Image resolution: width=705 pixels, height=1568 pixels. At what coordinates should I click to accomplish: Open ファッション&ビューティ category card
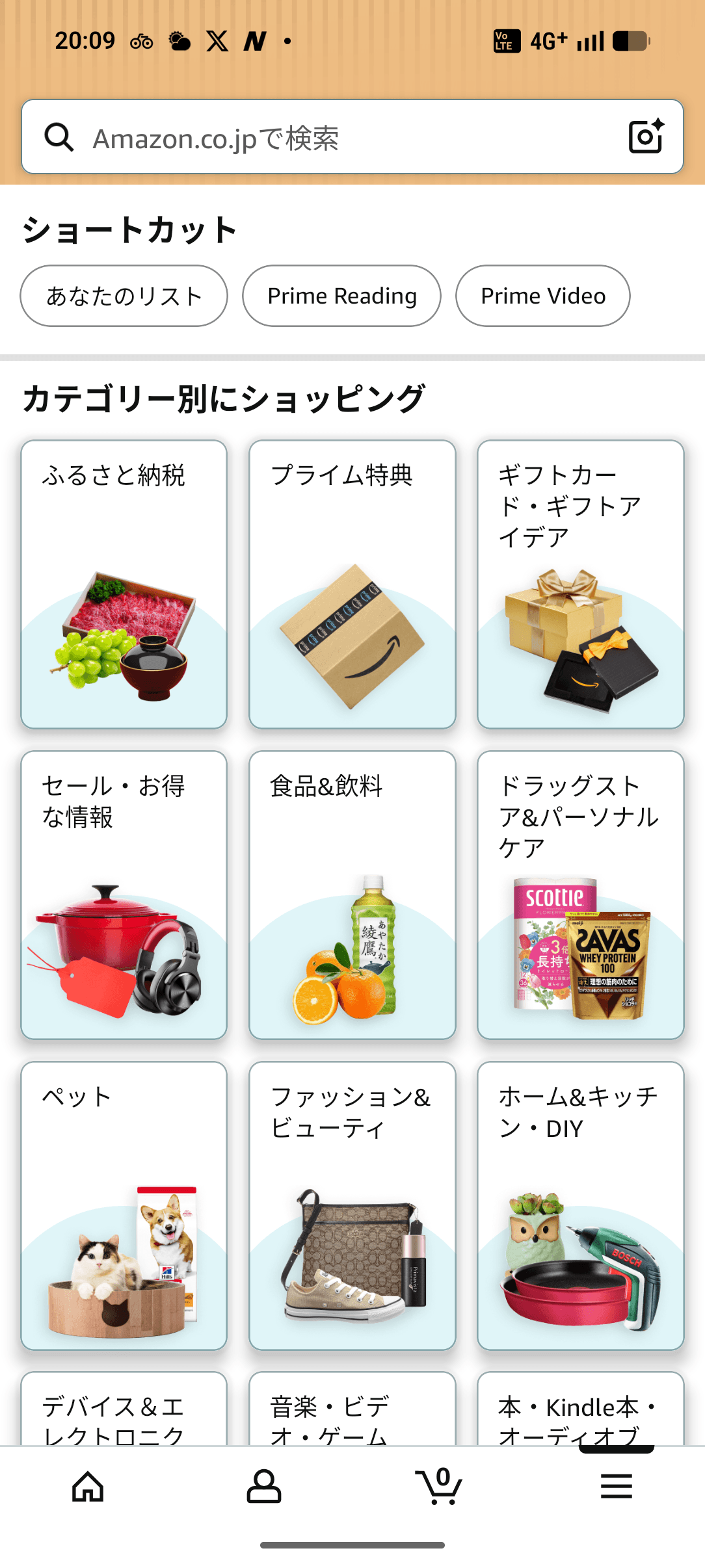pyautogui.click(x=352, y=1205)
